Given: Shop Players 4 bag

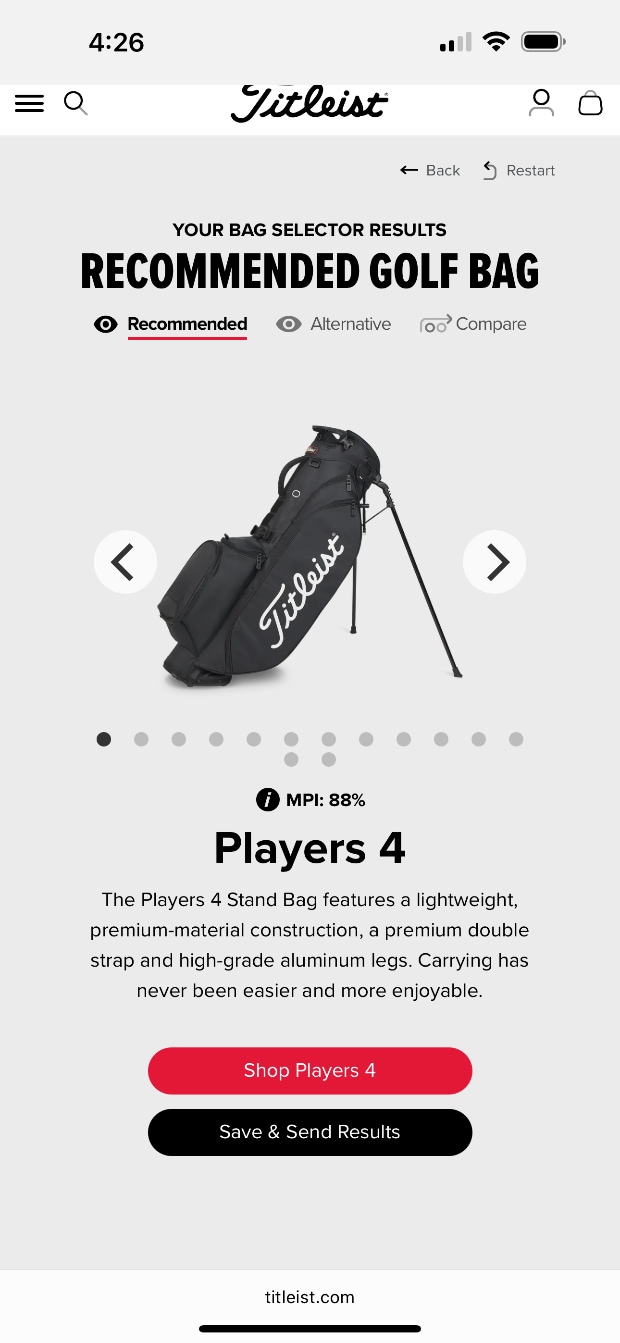Looking at the screenshot, I should tap(310, 1071).
